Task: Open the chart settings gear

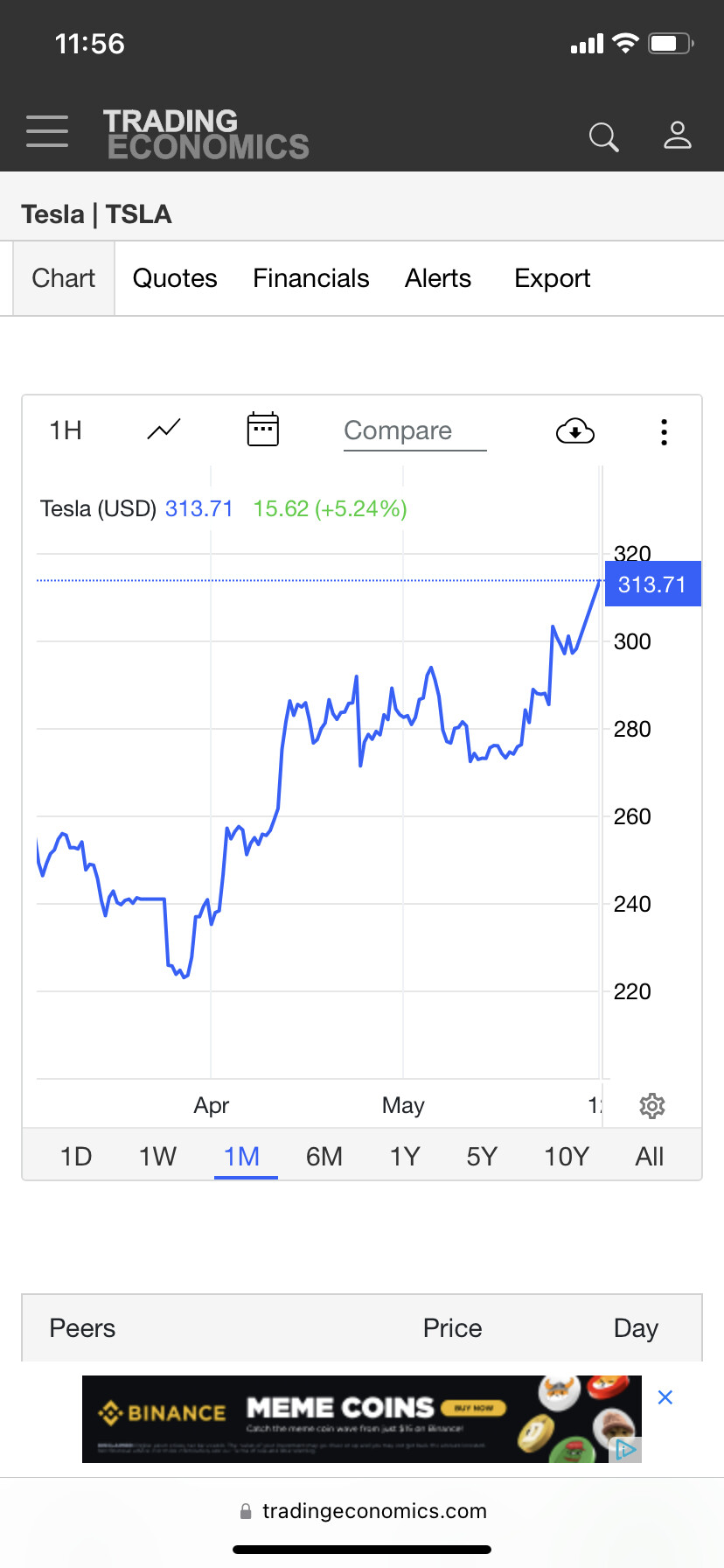Action: click(652, 1106)
